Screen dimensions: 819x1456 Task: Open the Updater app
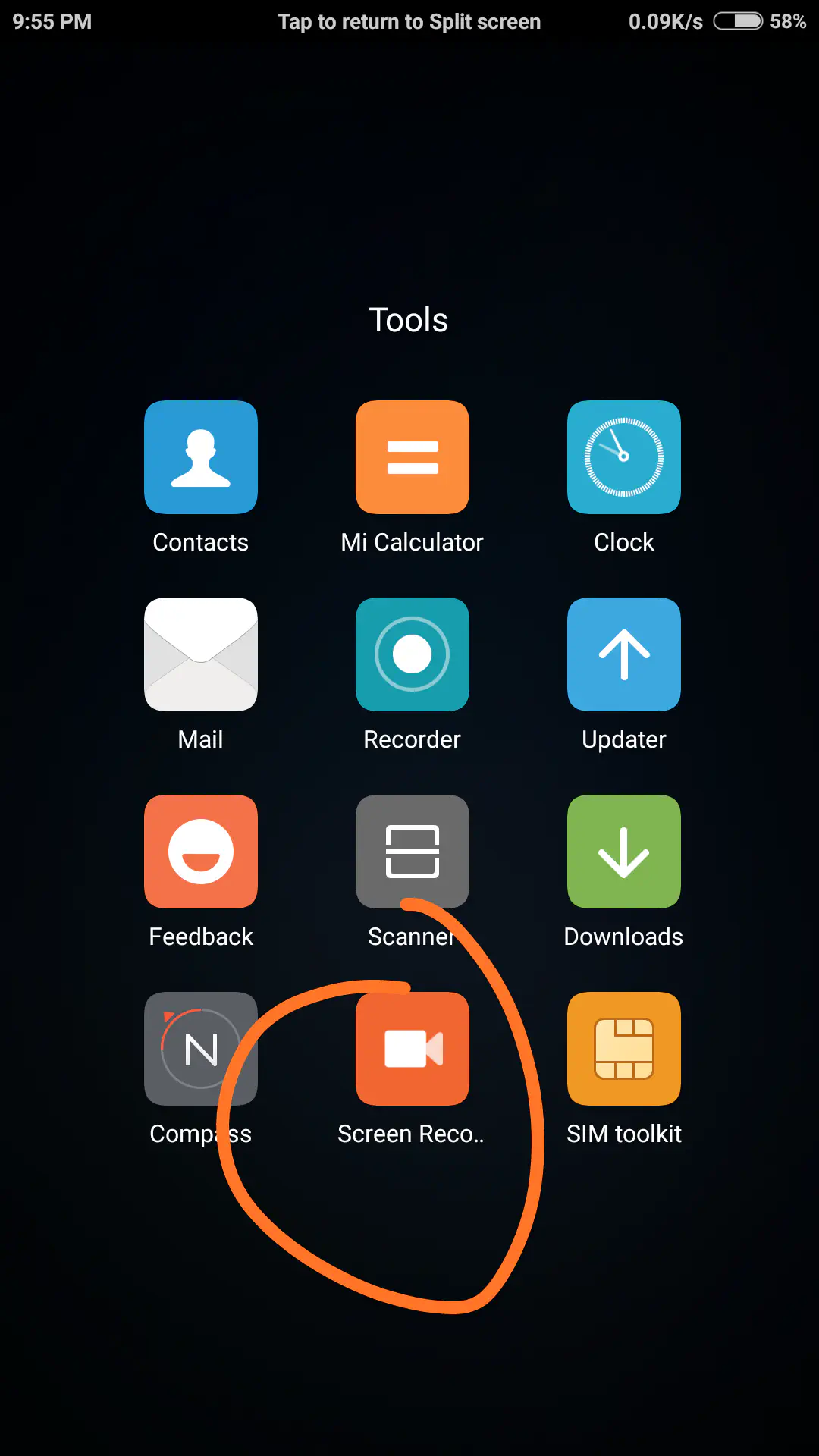point(623,654)
